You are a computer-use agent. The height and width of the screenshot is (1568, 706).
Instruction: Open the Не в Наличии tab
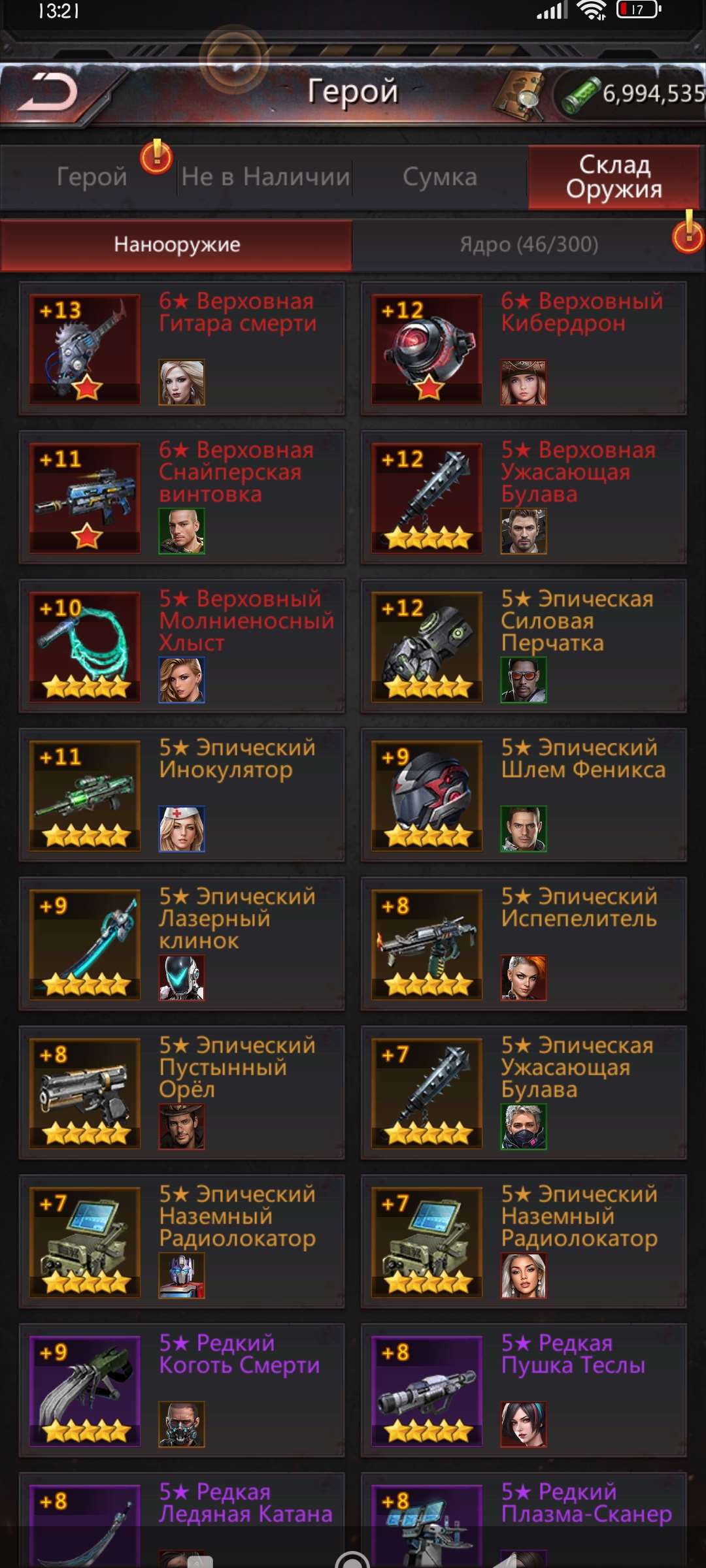264,175
